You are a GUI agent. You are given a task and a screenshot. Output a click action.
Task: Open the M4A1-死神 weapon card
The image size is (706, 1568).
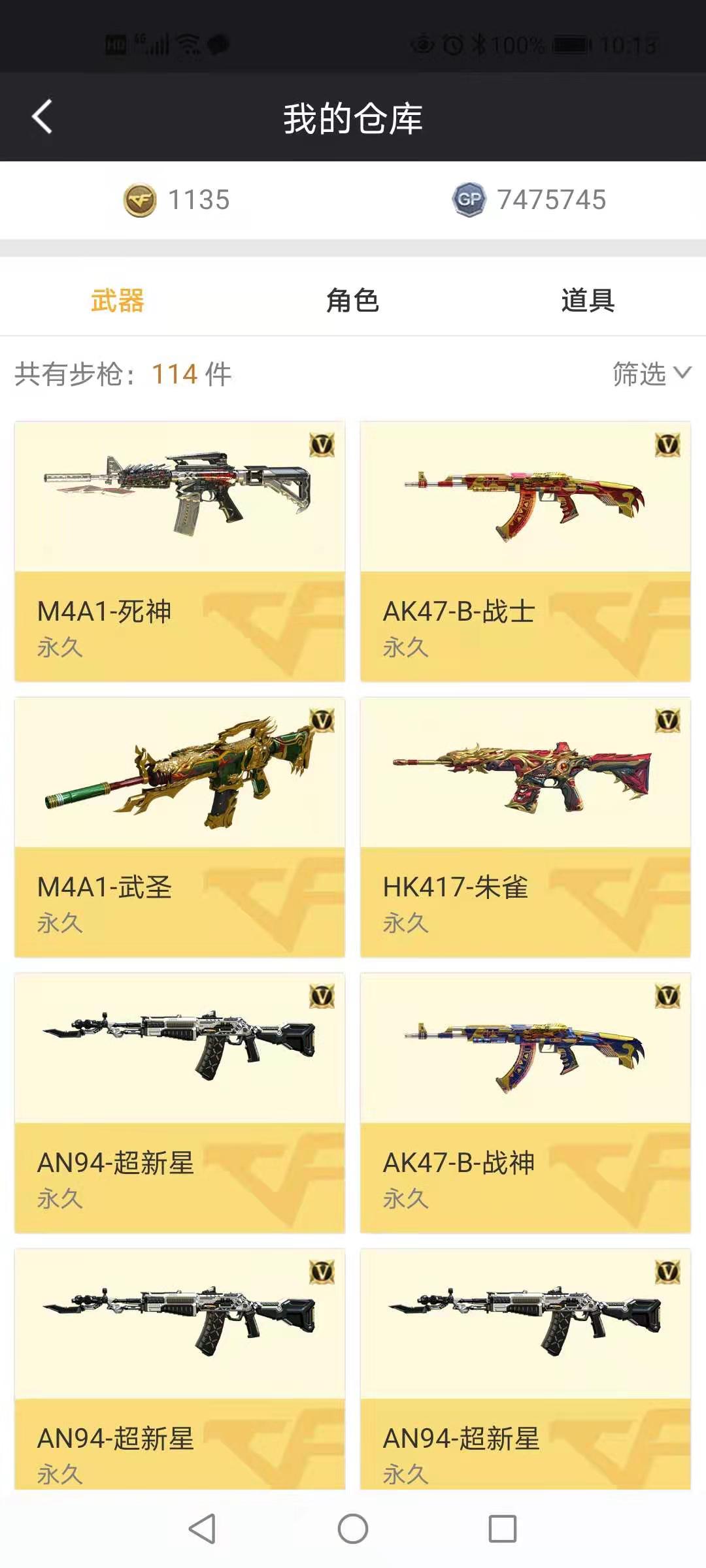[180, 551]
